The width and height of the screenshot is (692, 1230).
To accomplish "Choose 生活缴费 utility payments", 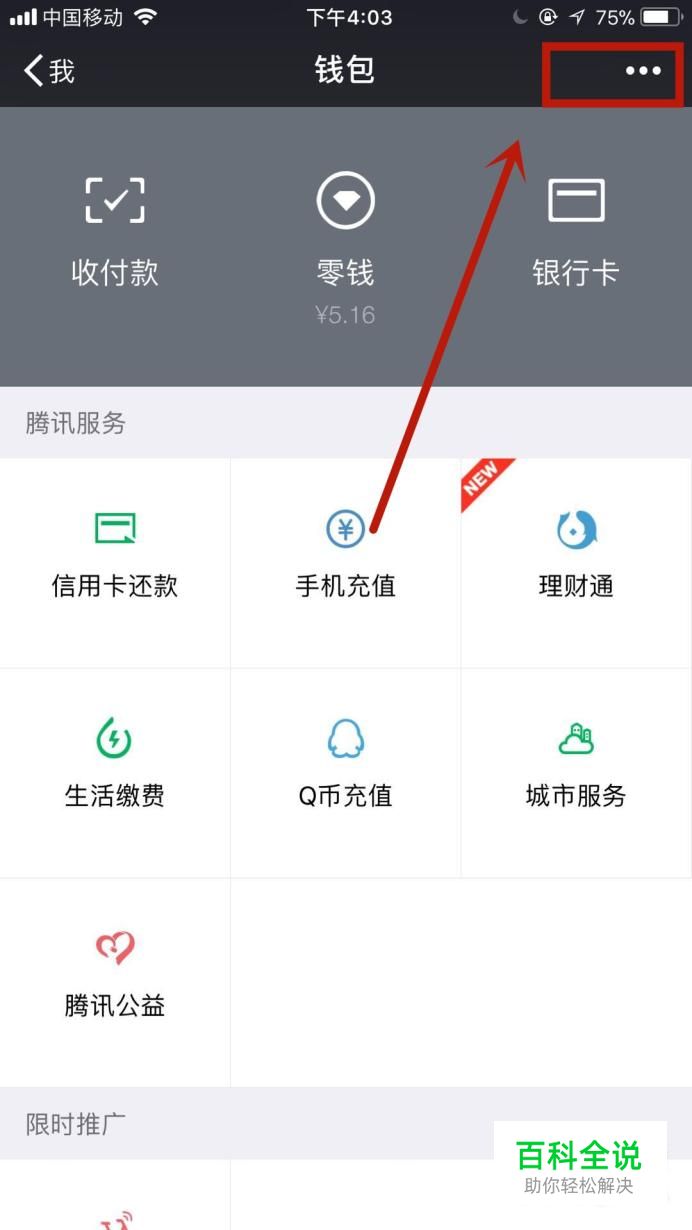I will click(x=115, y=773).
